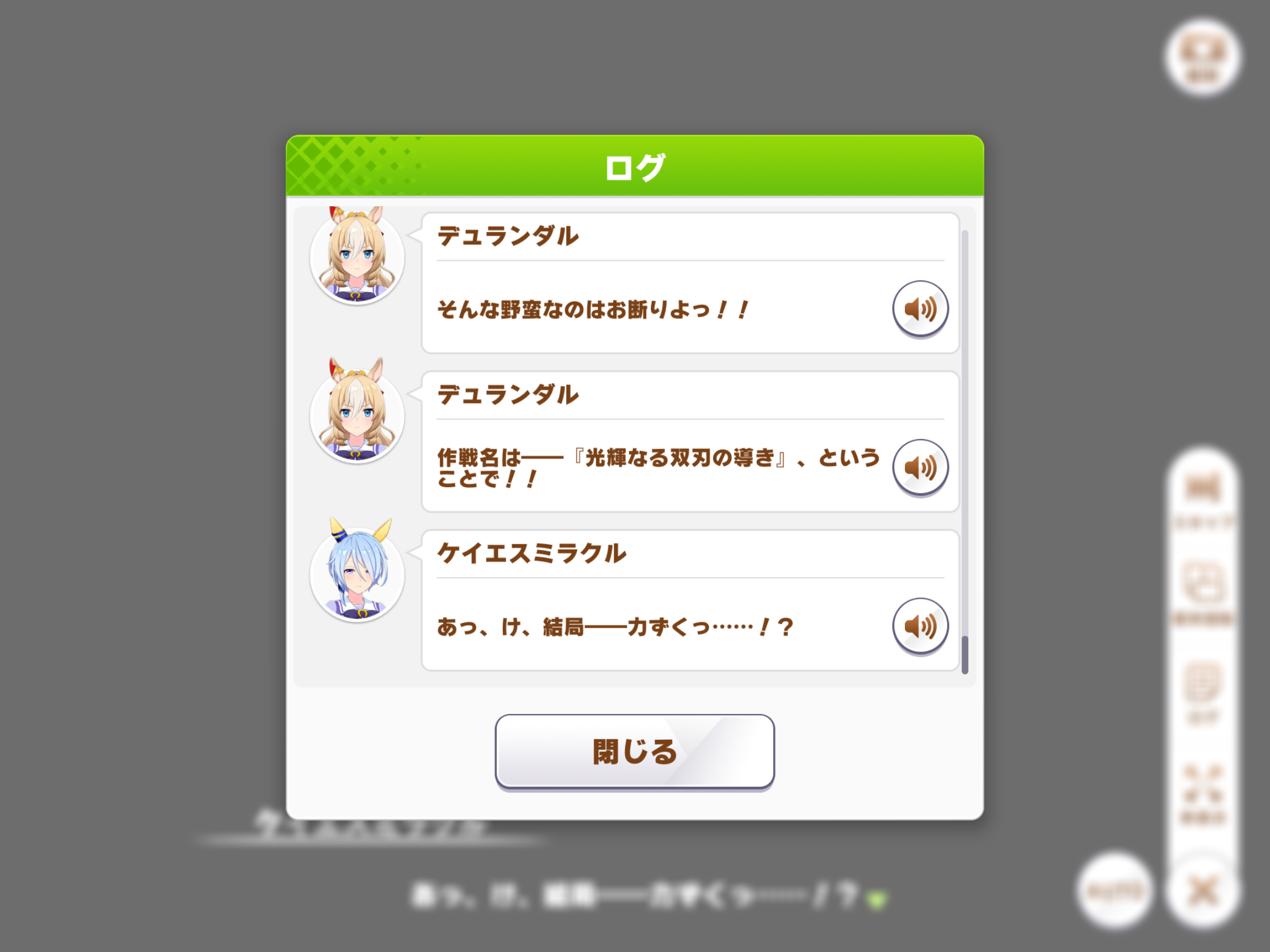The width and height of the screenshot is (1270, 952).
Task: Close the log dialog with 閉じる
Action: [634, 752]
